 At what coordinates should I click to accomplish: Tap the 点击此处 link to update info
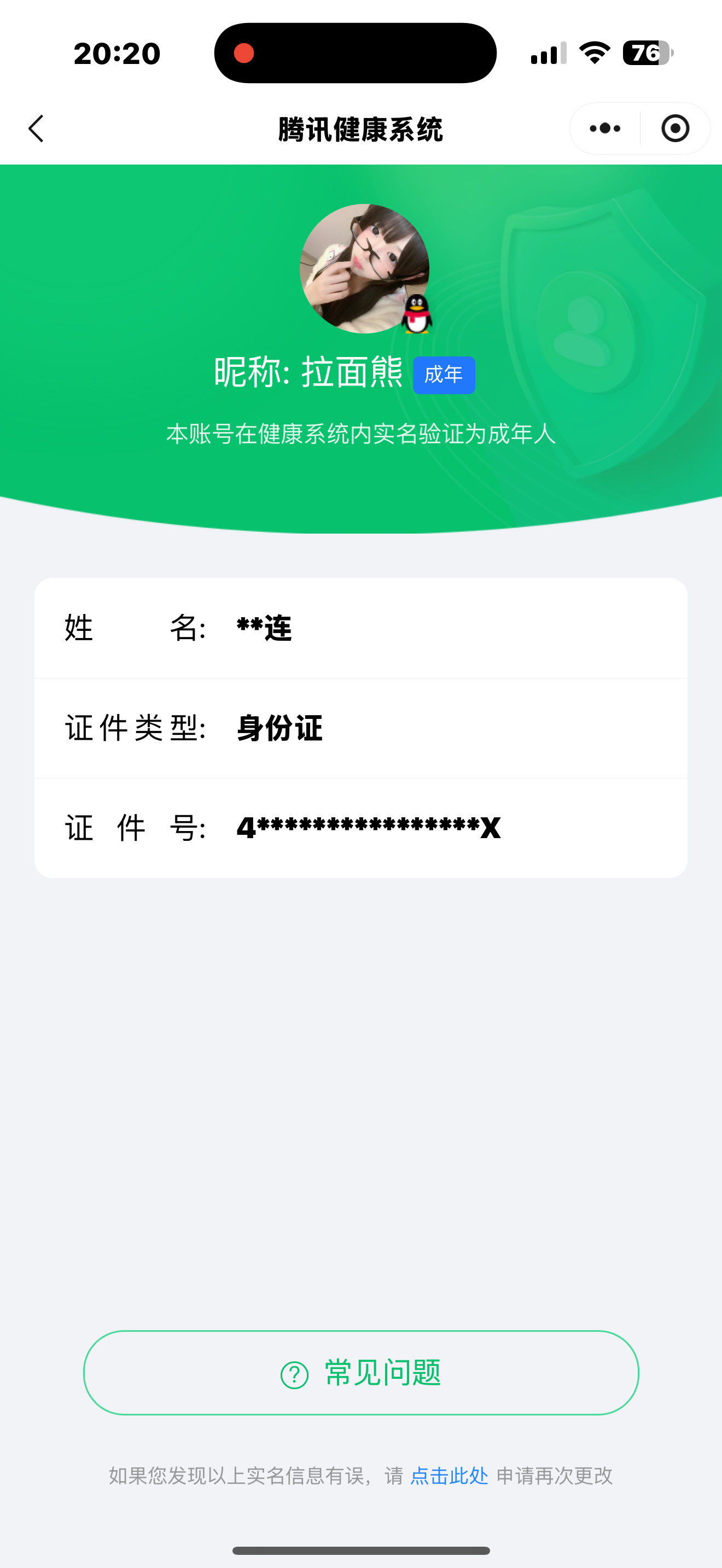(x=449, y=1476)
